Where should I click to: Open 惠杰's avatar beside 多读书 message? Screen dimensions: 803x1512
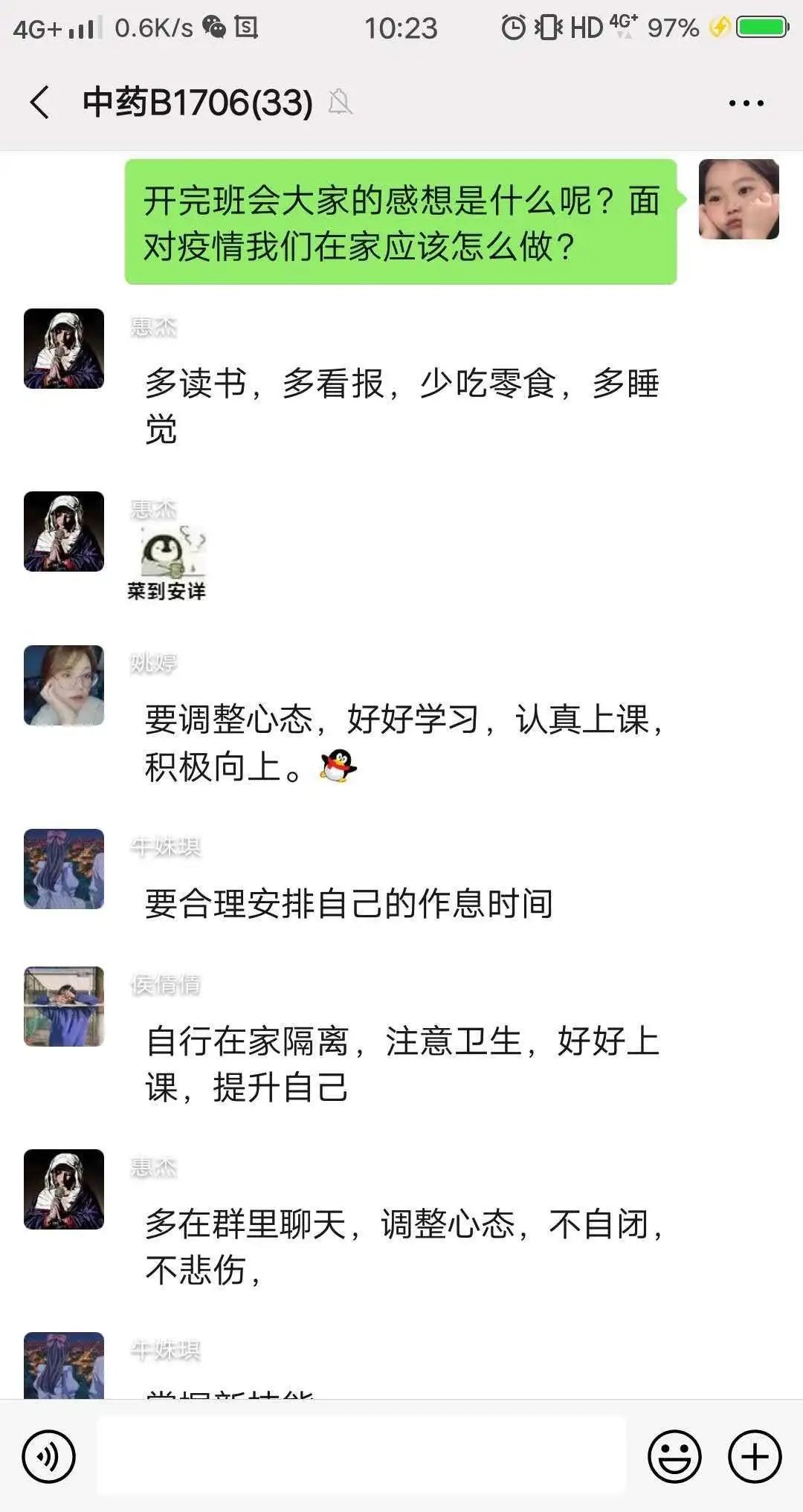click(x=64, y=349)
